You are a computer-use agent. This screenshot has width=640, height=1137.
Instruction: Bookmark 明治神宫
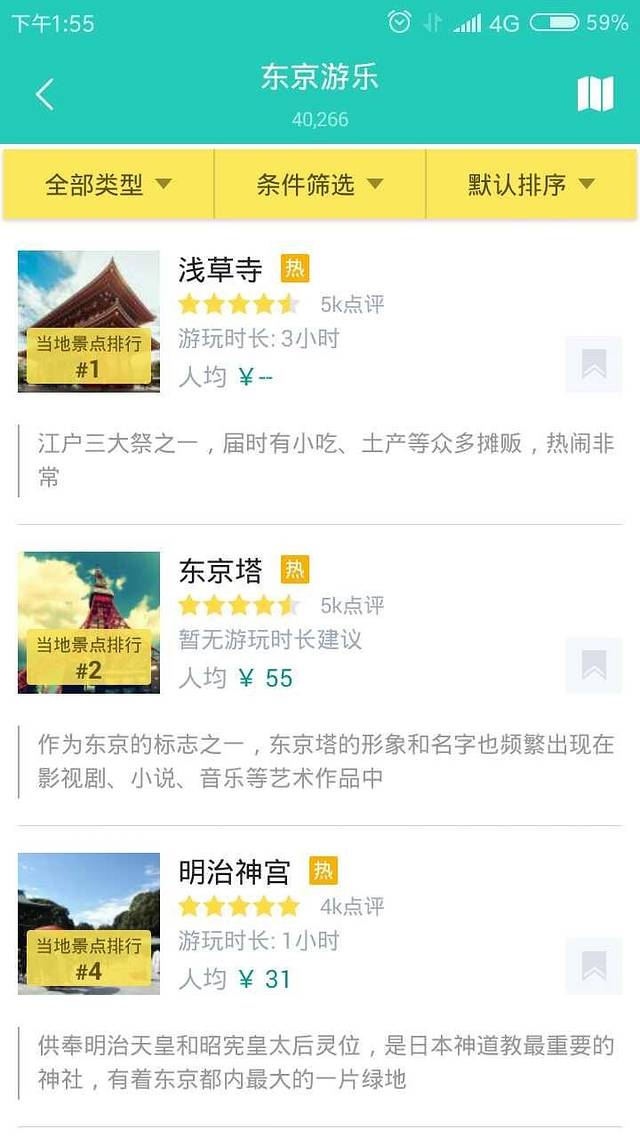tap(593, 966)
